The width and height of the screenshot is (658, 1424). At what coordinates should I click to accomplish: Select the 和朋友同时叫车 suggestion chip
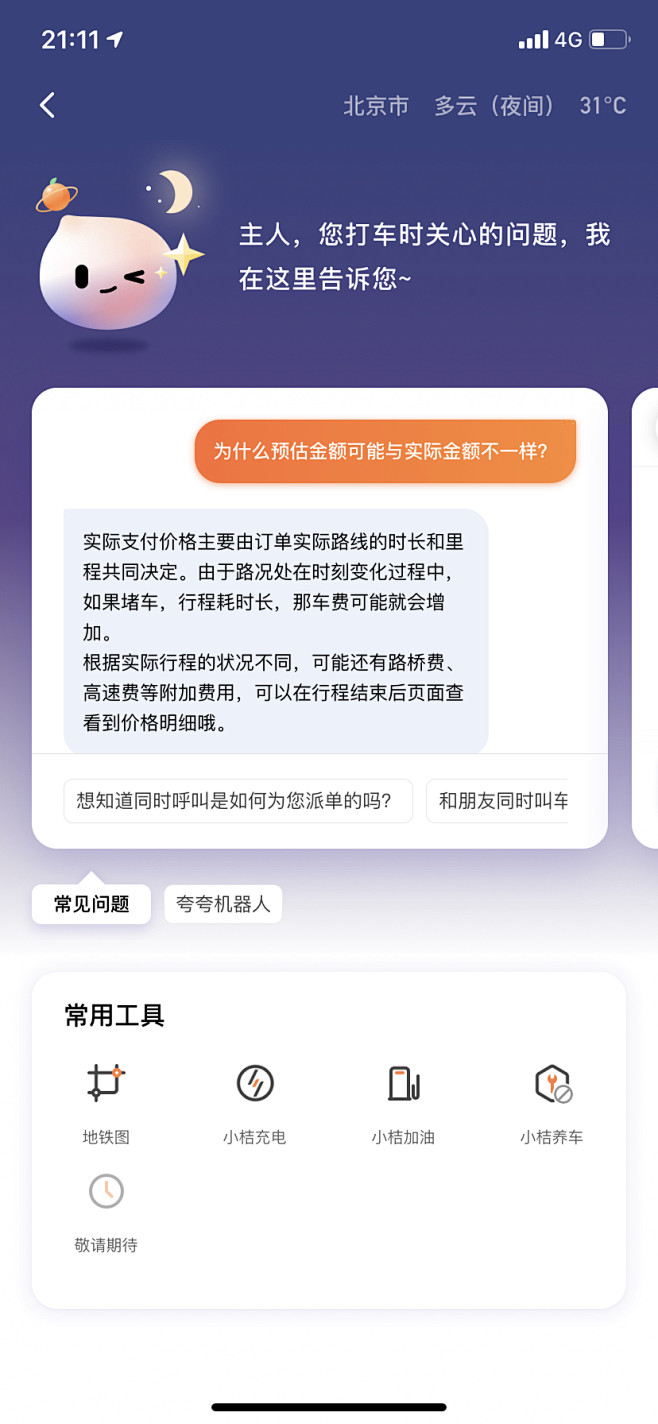[x=497, y=801]
